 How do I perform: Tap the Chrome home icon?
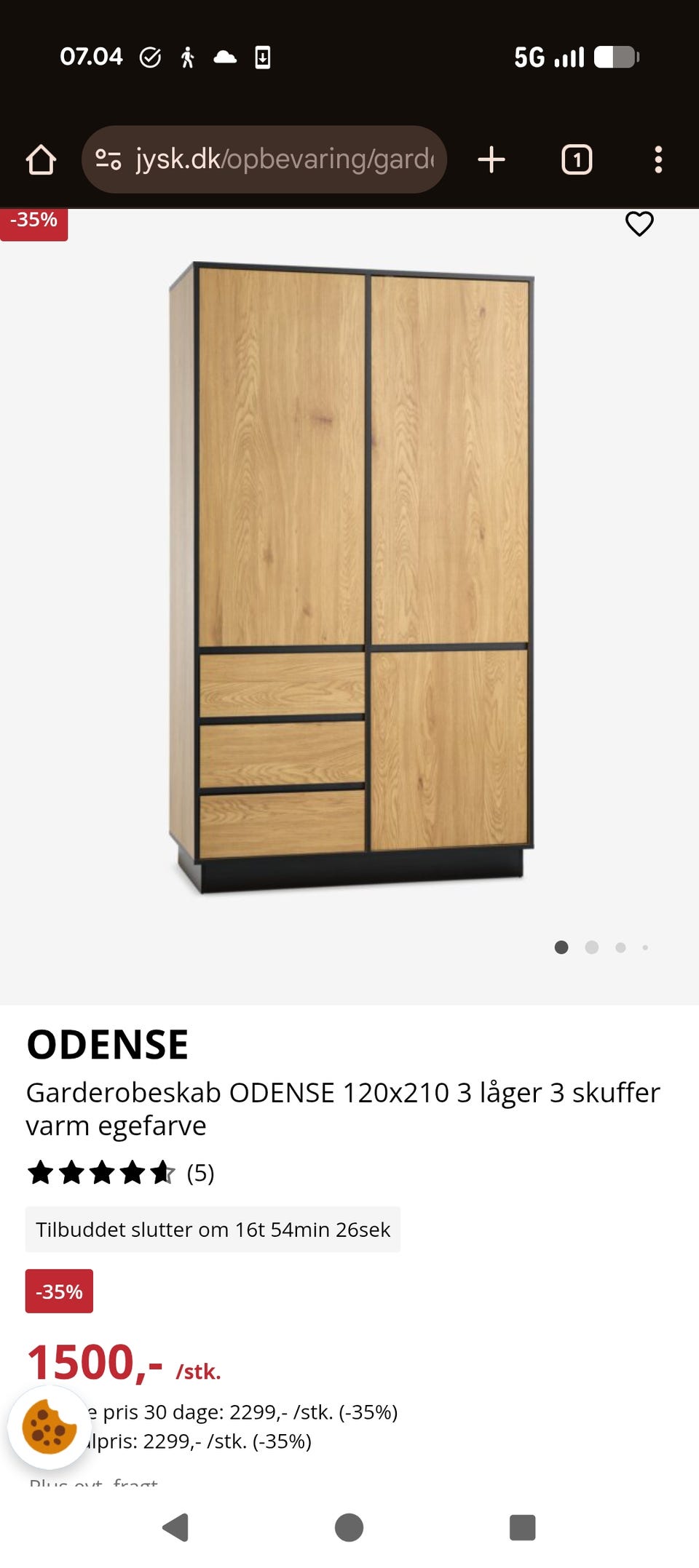(x=41, y=159)
